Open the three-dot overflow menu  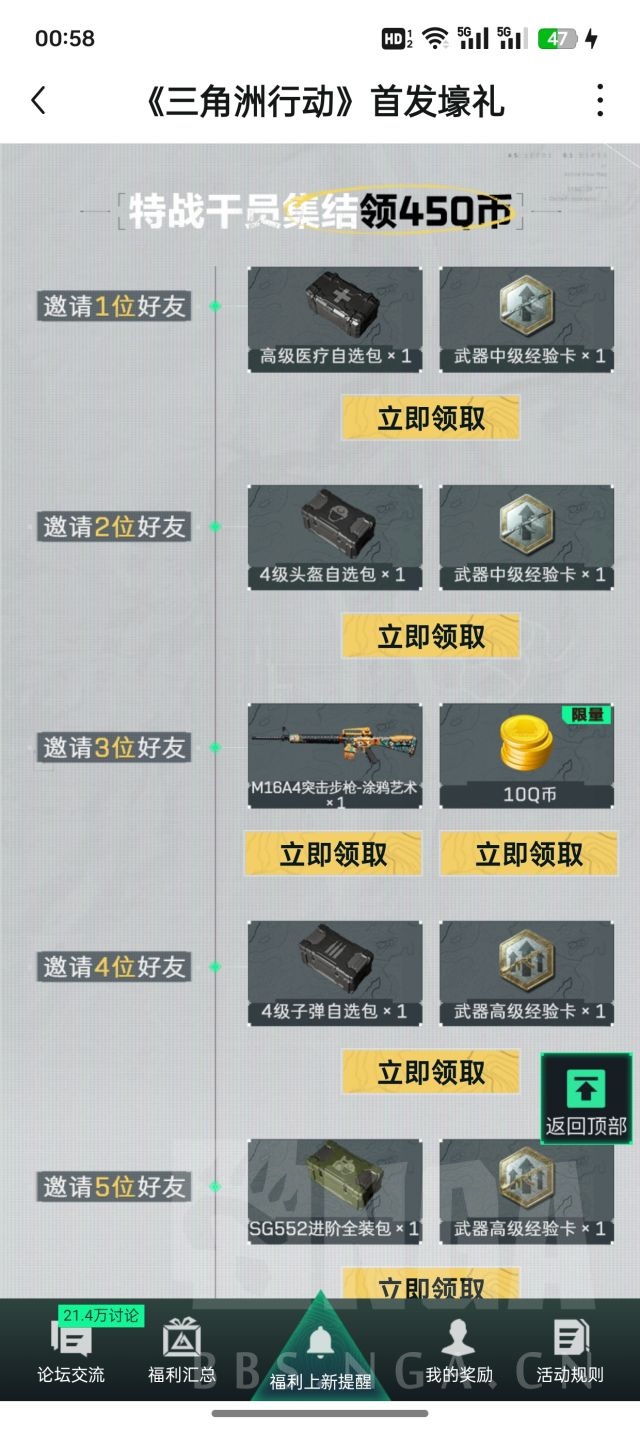pyautogui.click(x=599, y=100)
